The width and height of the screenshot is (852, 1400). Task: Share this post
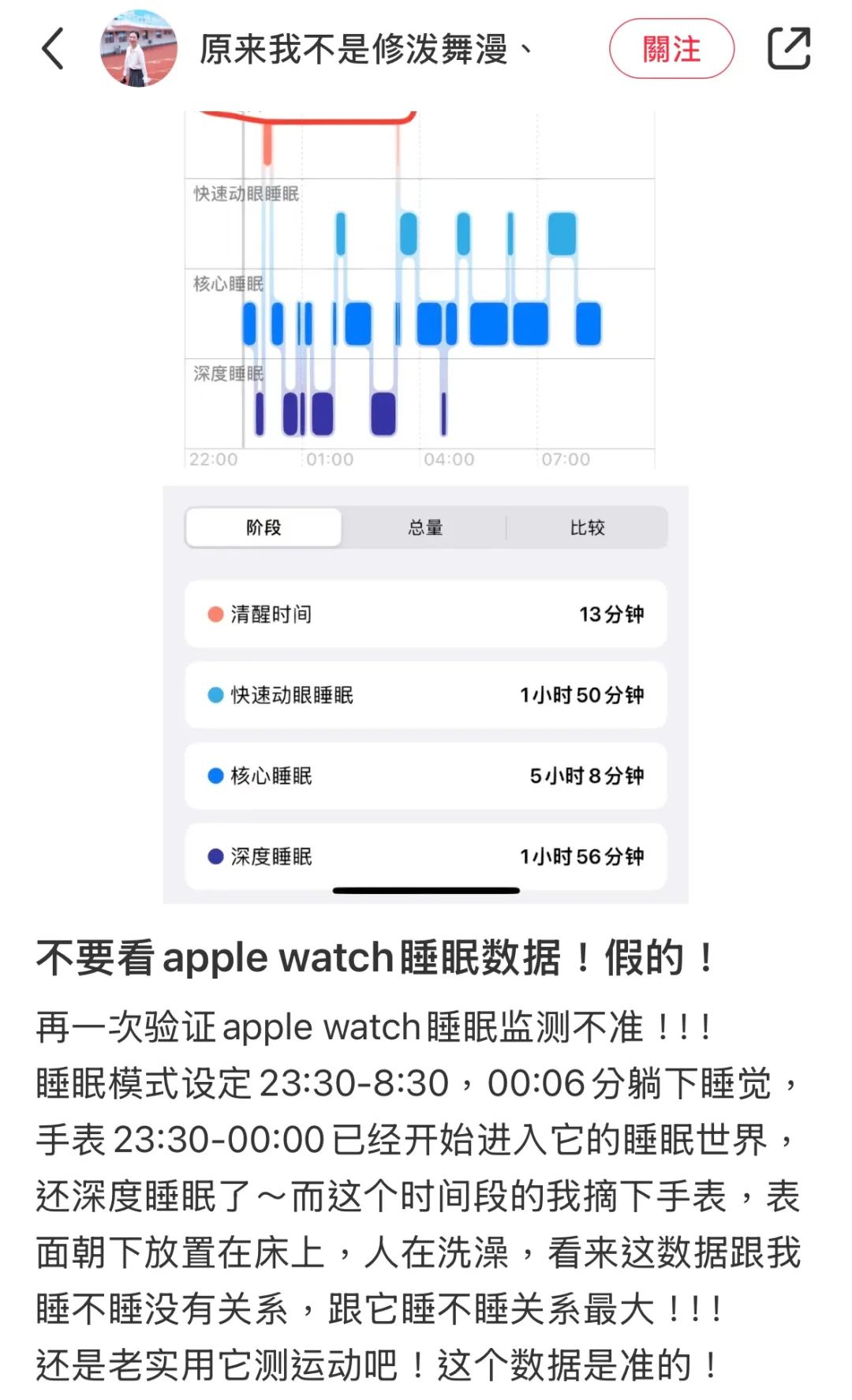tap(789, 48)
